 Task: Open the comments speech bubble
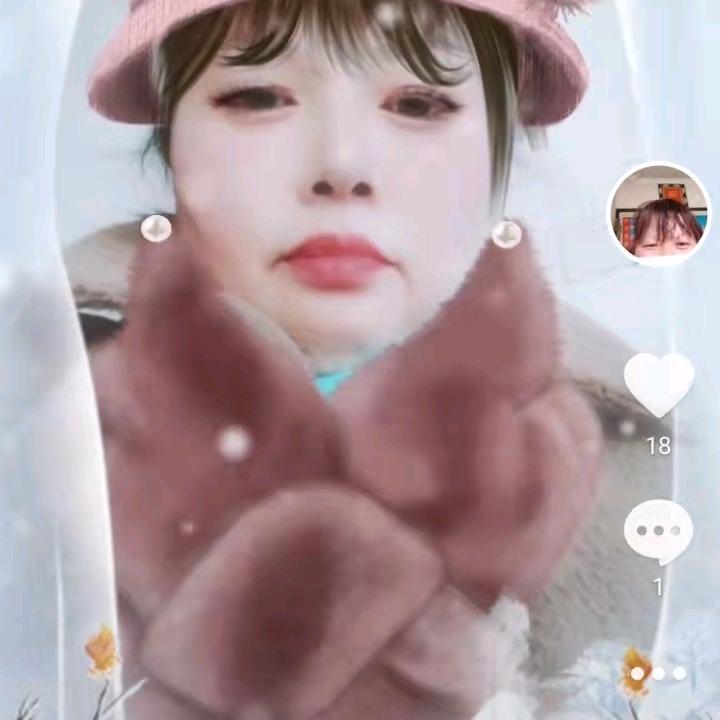pyautogui.click(x=658, y=530)
